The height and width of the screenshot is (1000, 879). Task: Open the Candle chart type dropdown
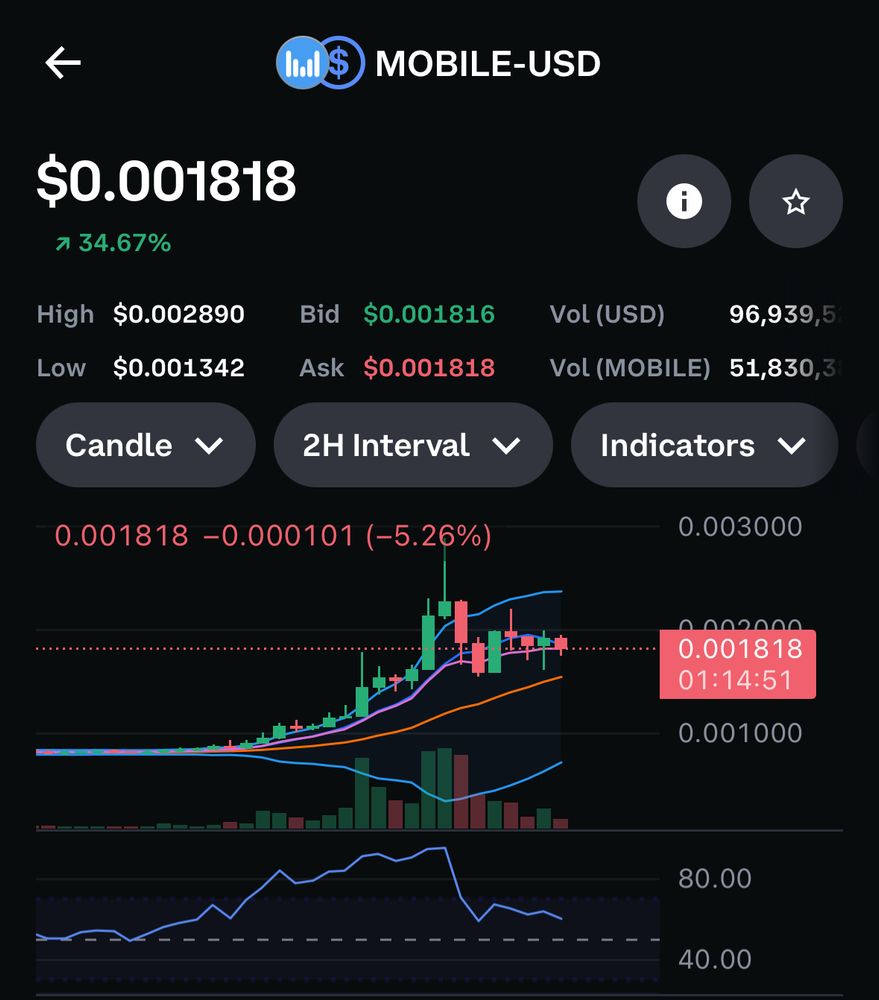[145, 445]
